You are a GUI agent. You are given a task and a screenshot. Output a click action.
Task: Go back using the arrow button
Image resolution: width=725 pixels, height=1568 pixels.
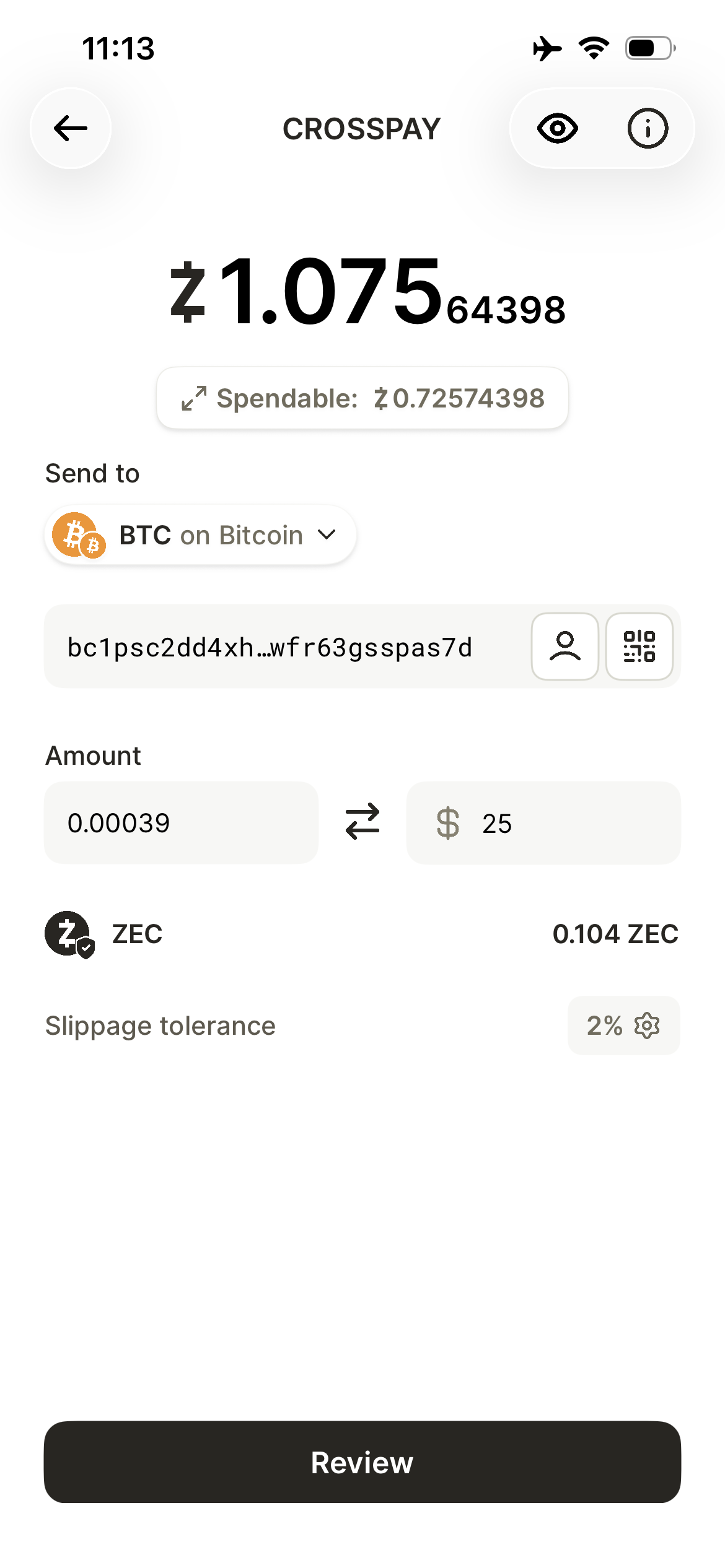coord(71,128)
